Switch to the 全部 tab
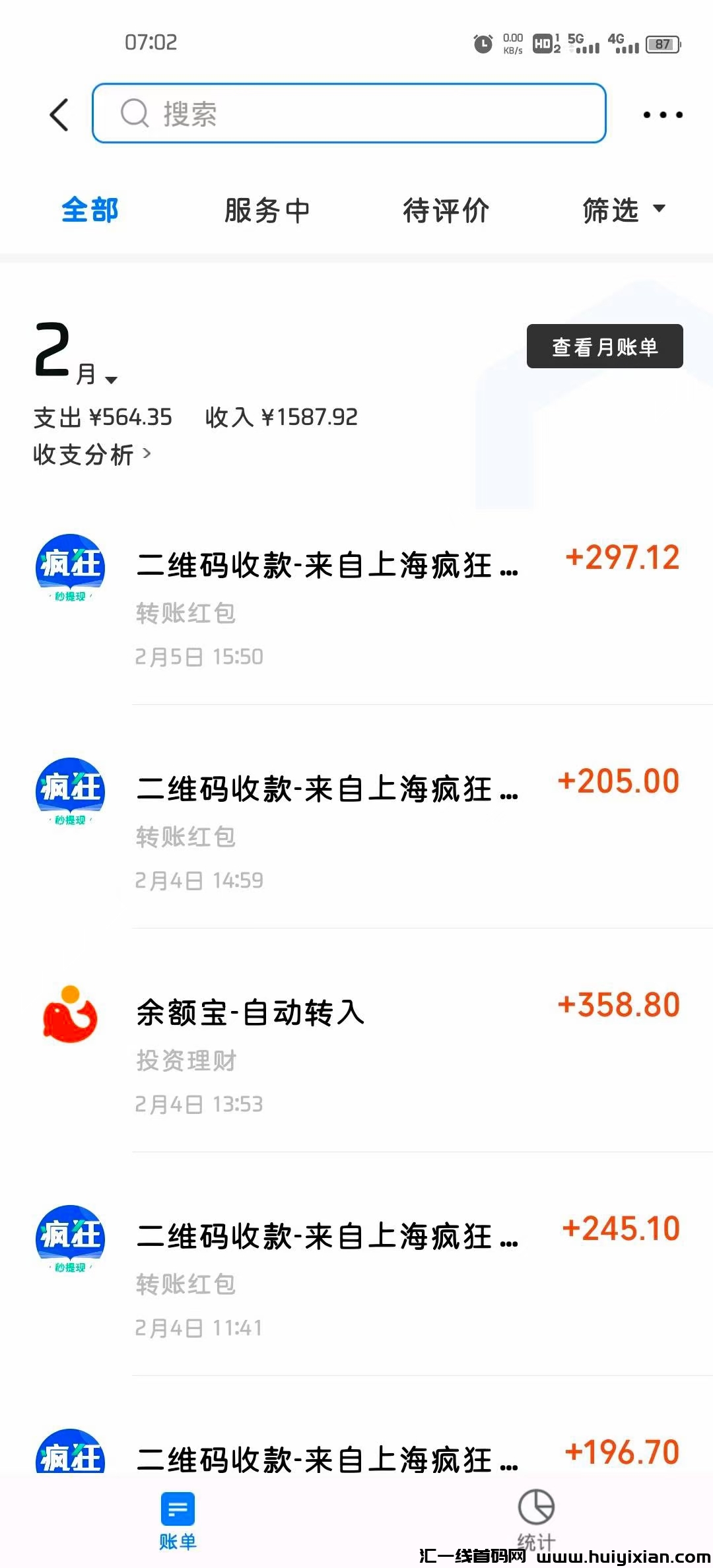The image size is (713, 1568). 90,211
